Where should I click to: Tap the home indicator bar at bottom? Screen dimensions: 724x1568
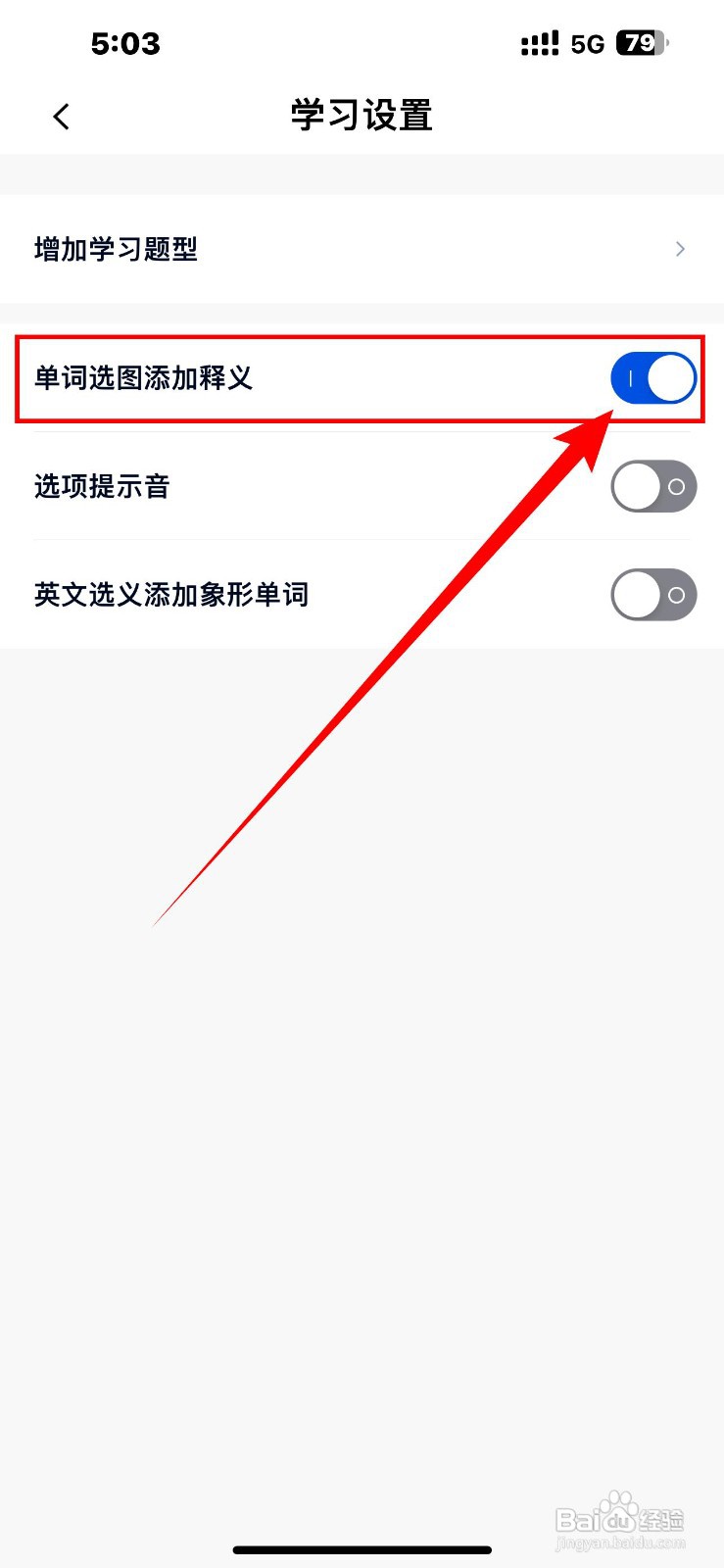tap(362, 1551)
